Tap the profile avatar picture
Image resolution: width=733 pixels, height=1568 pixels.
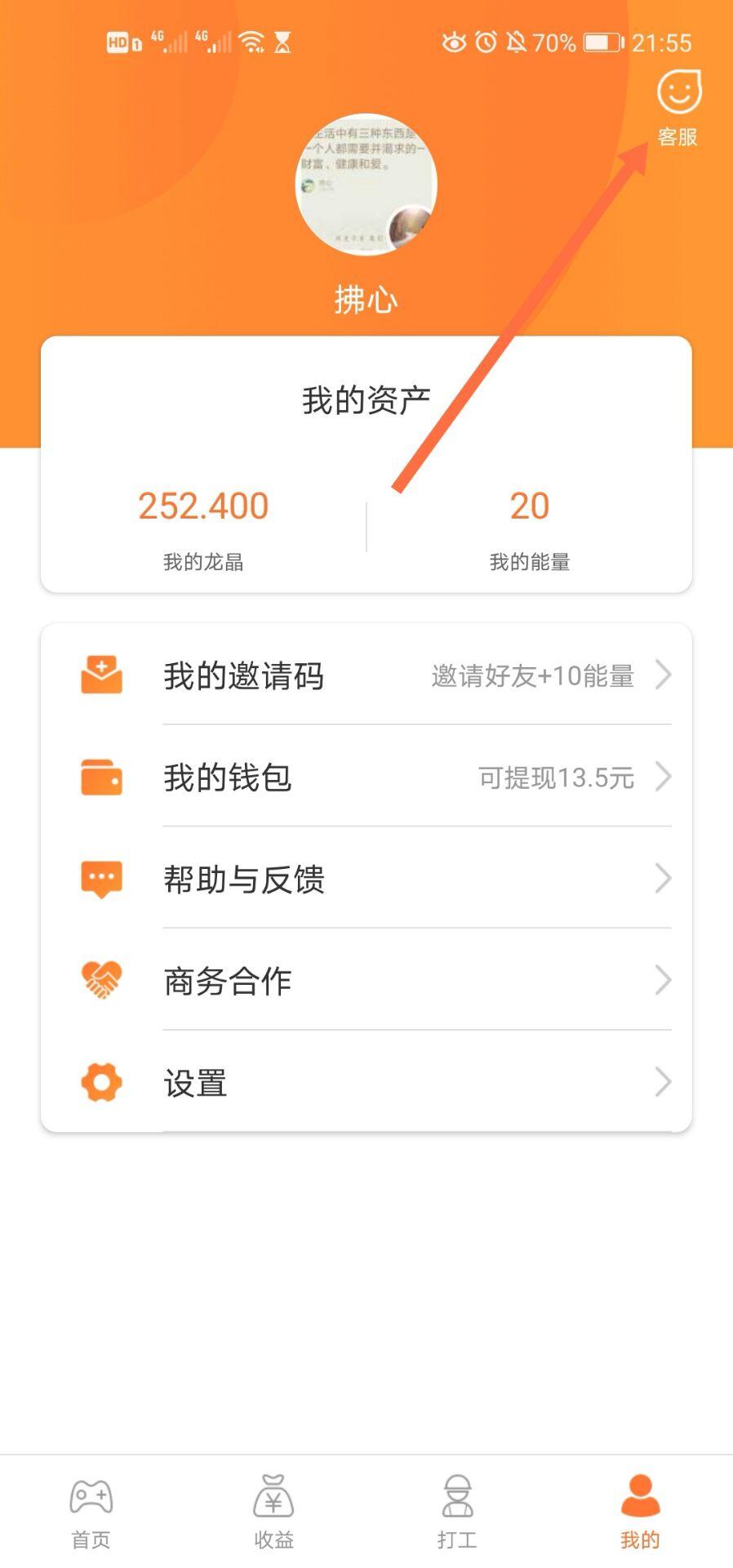(366, 185)
